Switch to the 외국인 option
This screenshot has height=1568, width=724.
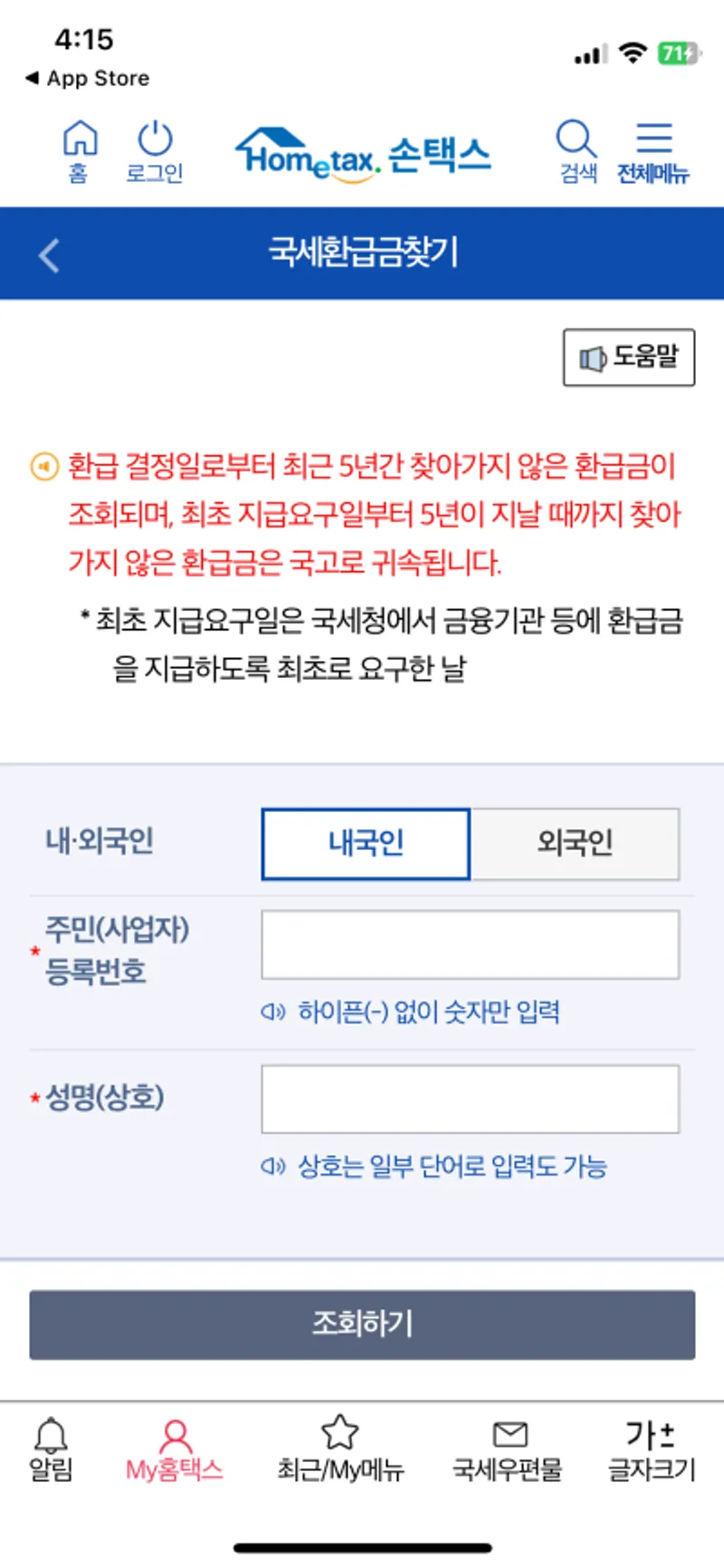point(575,844)
